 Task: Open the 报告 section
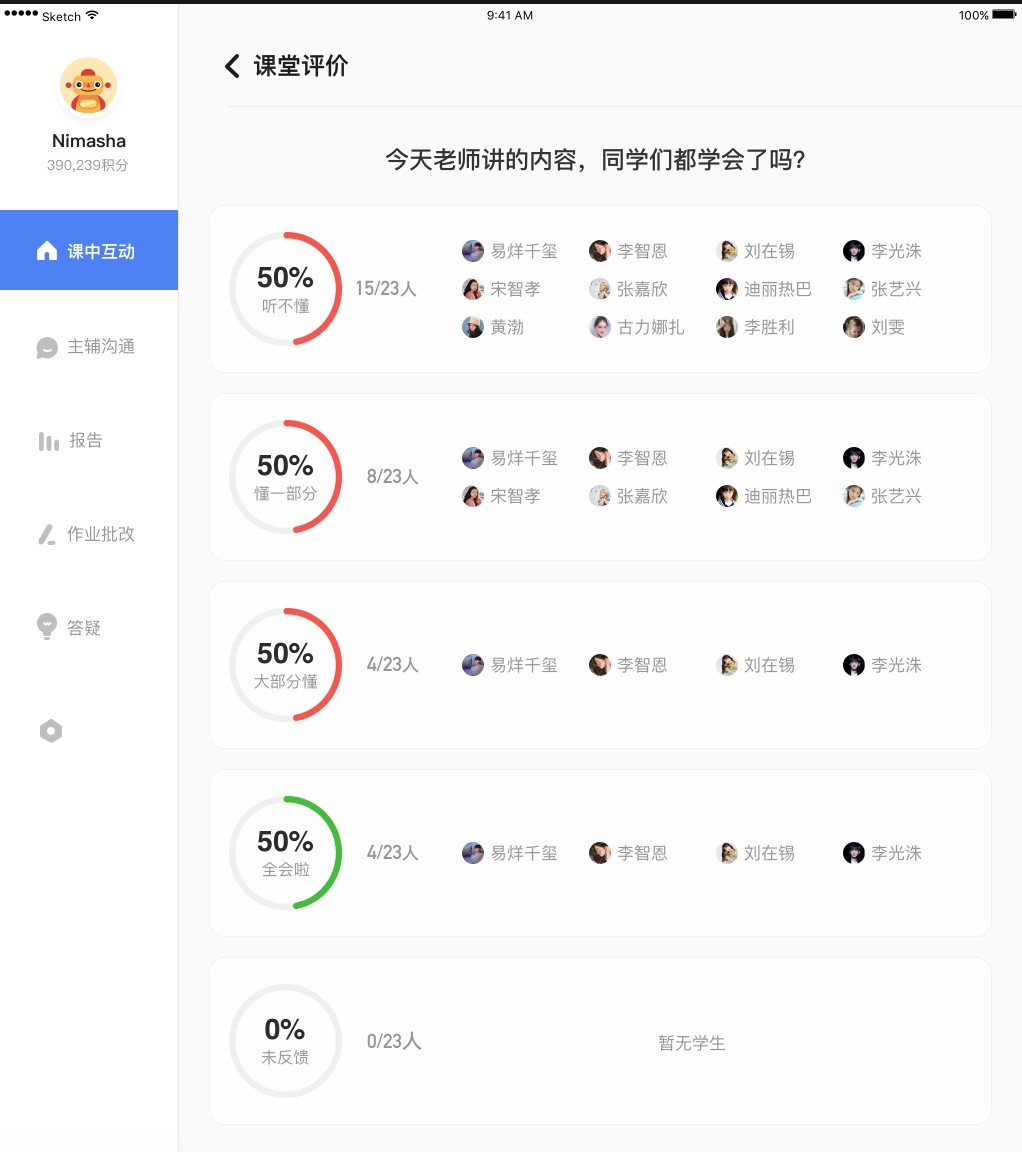[x=71, y=441]
